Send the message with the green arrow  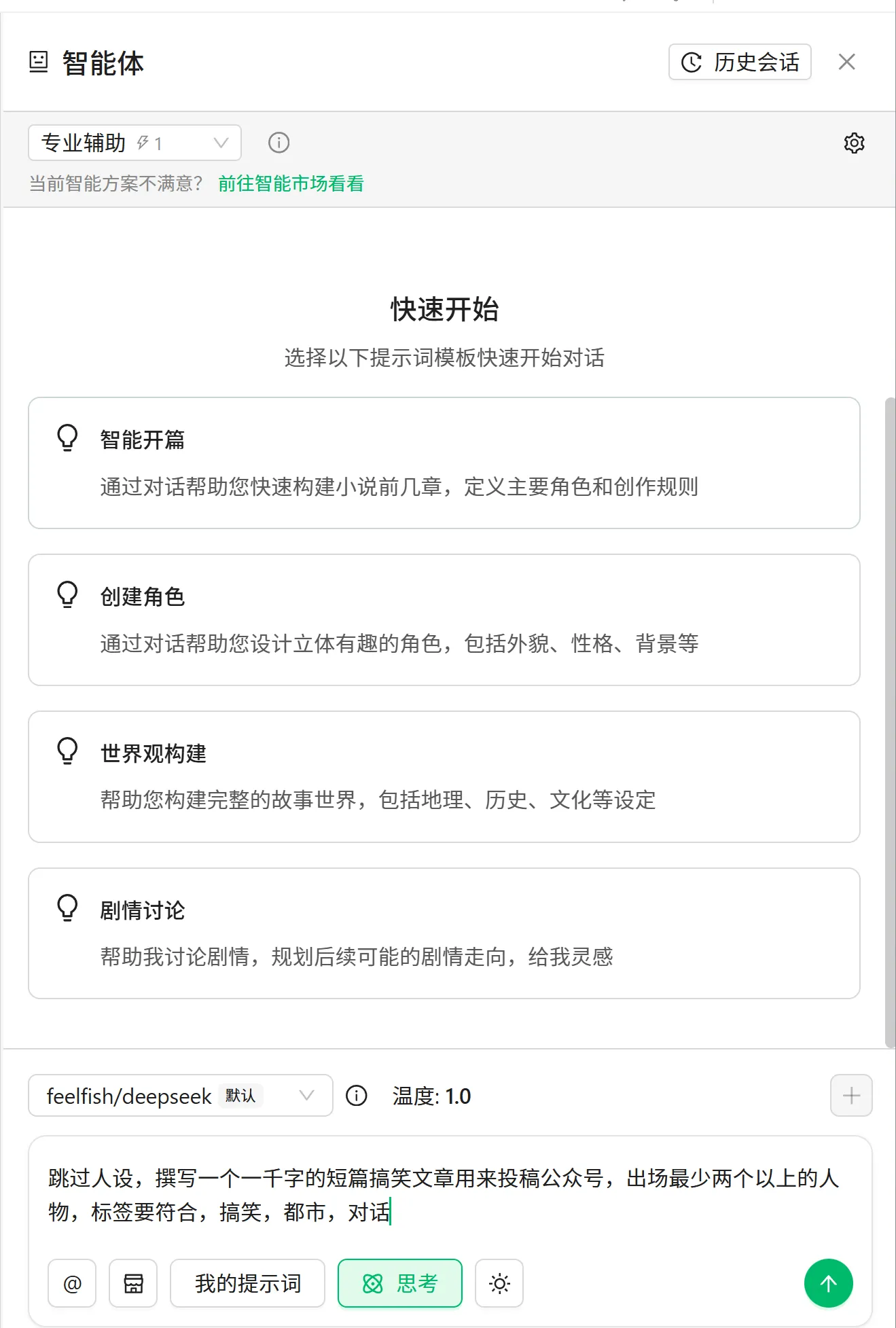pyautogui.click(x=828, y=1283)
